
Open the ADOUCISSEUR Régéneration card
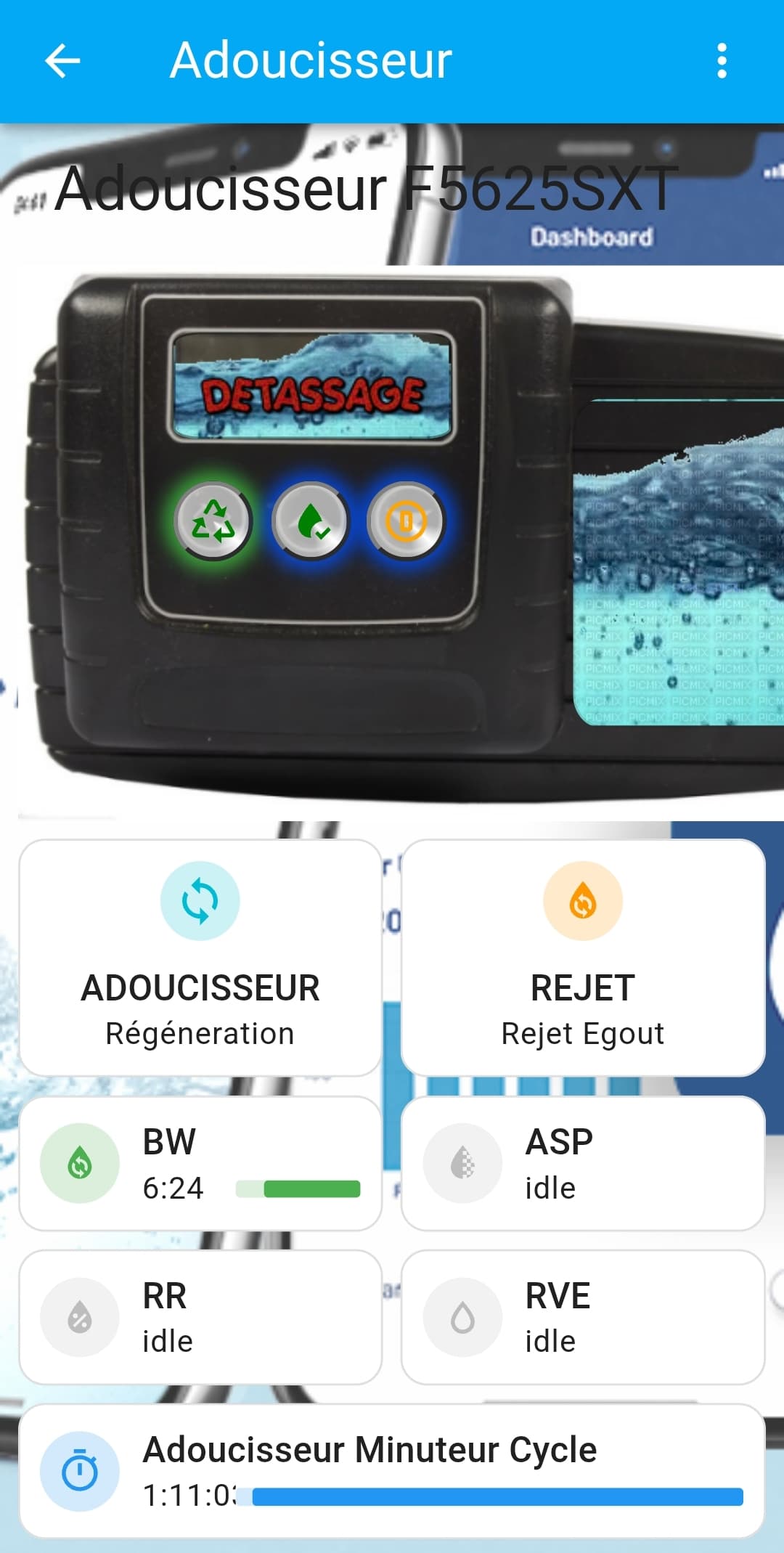tap(200, 958)
